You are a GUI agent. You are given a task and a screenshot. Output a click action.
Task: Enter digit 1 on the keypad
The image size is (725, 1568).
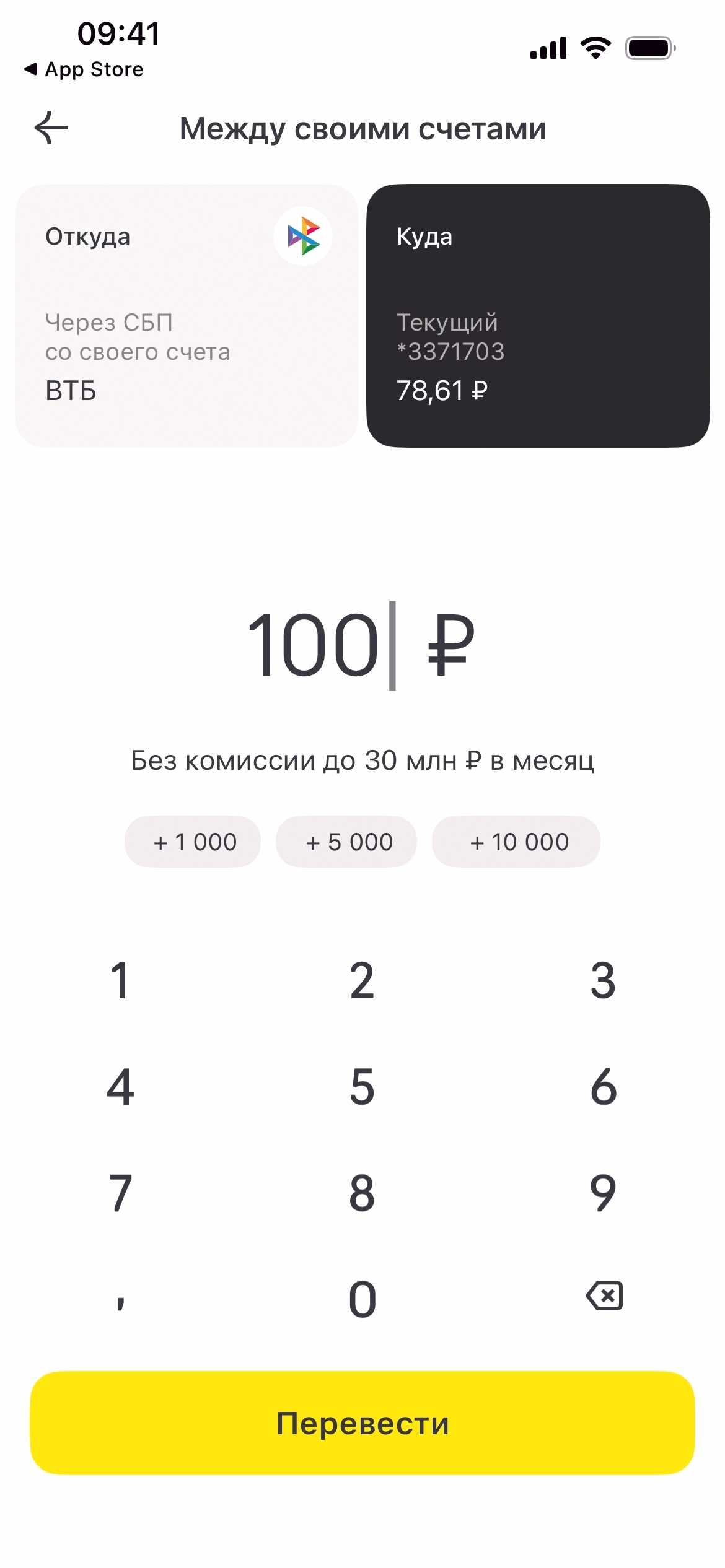point(120,980)
